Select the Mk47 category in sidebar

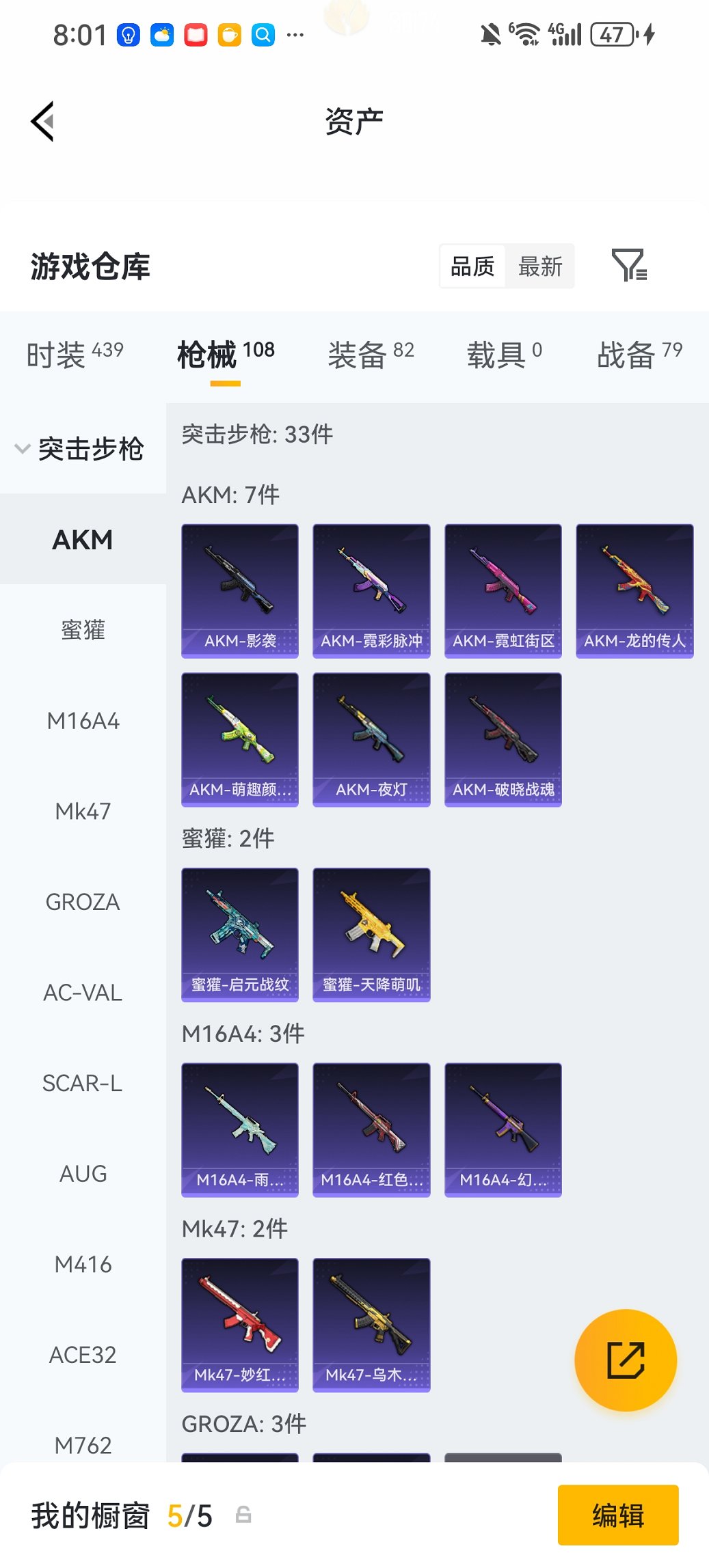pyautogui.click(x=82, y=812)
